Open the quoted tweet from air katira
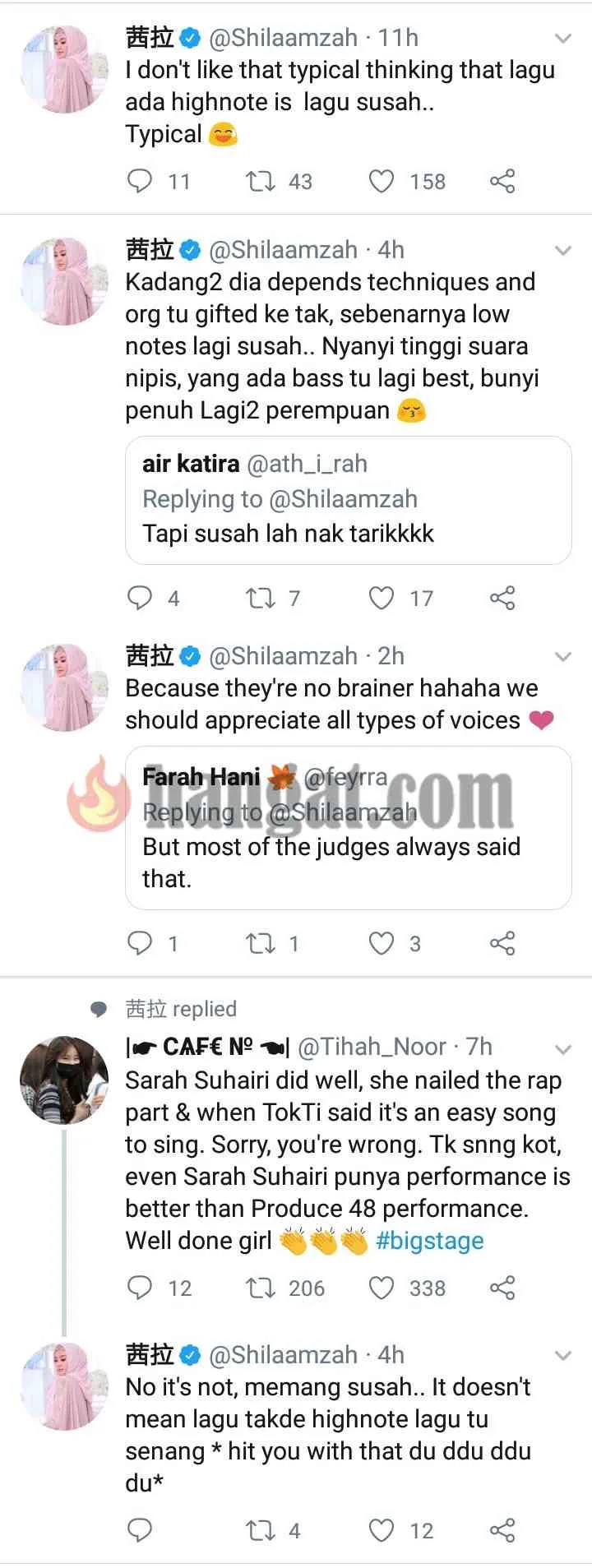 pyautogui.click(x=348, y=500)
